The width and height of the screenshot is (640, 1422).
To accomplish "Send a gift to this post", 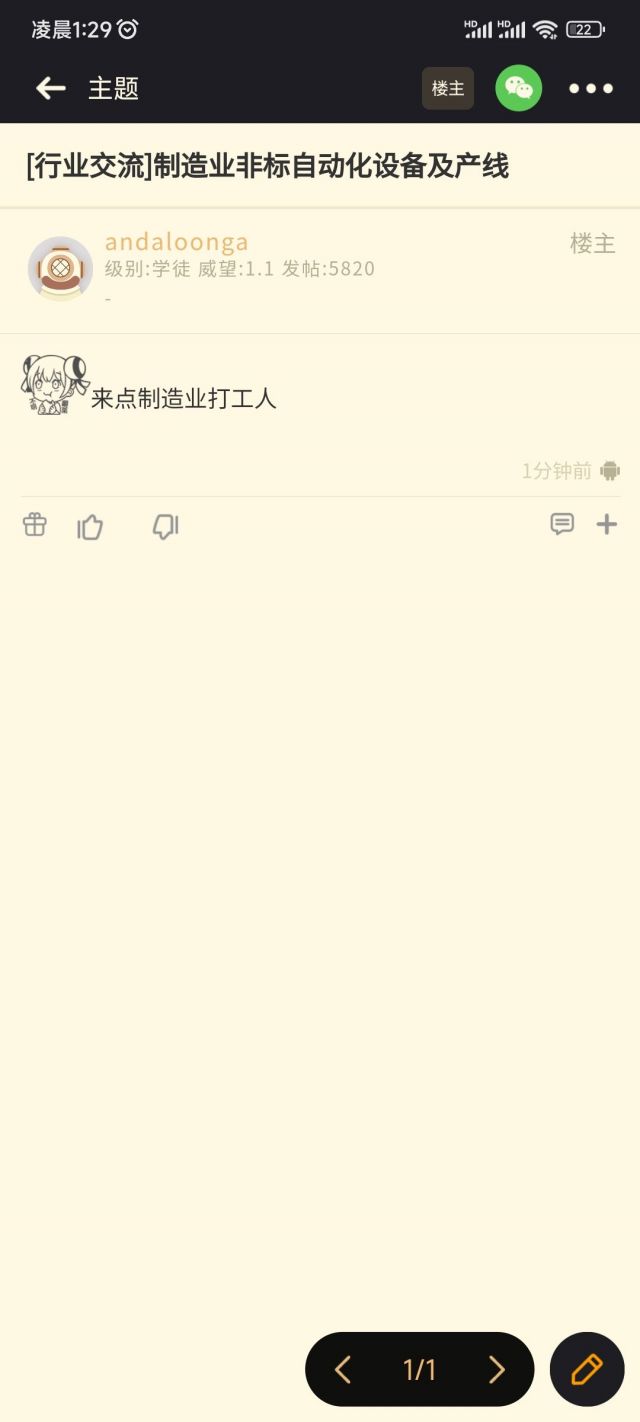I will 35,525.
